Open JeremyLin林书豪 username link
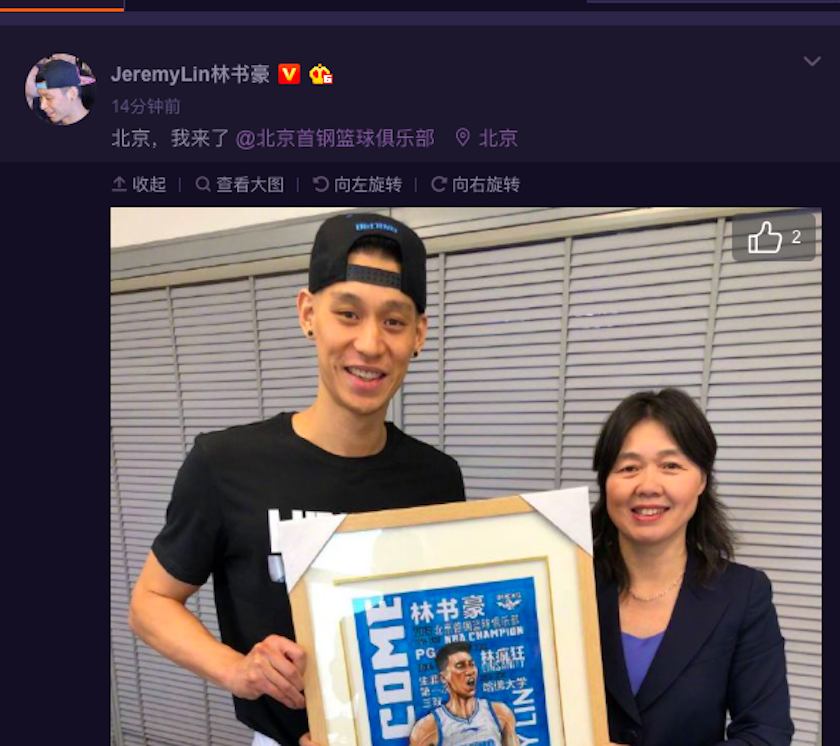 click(x=190, y=74)
